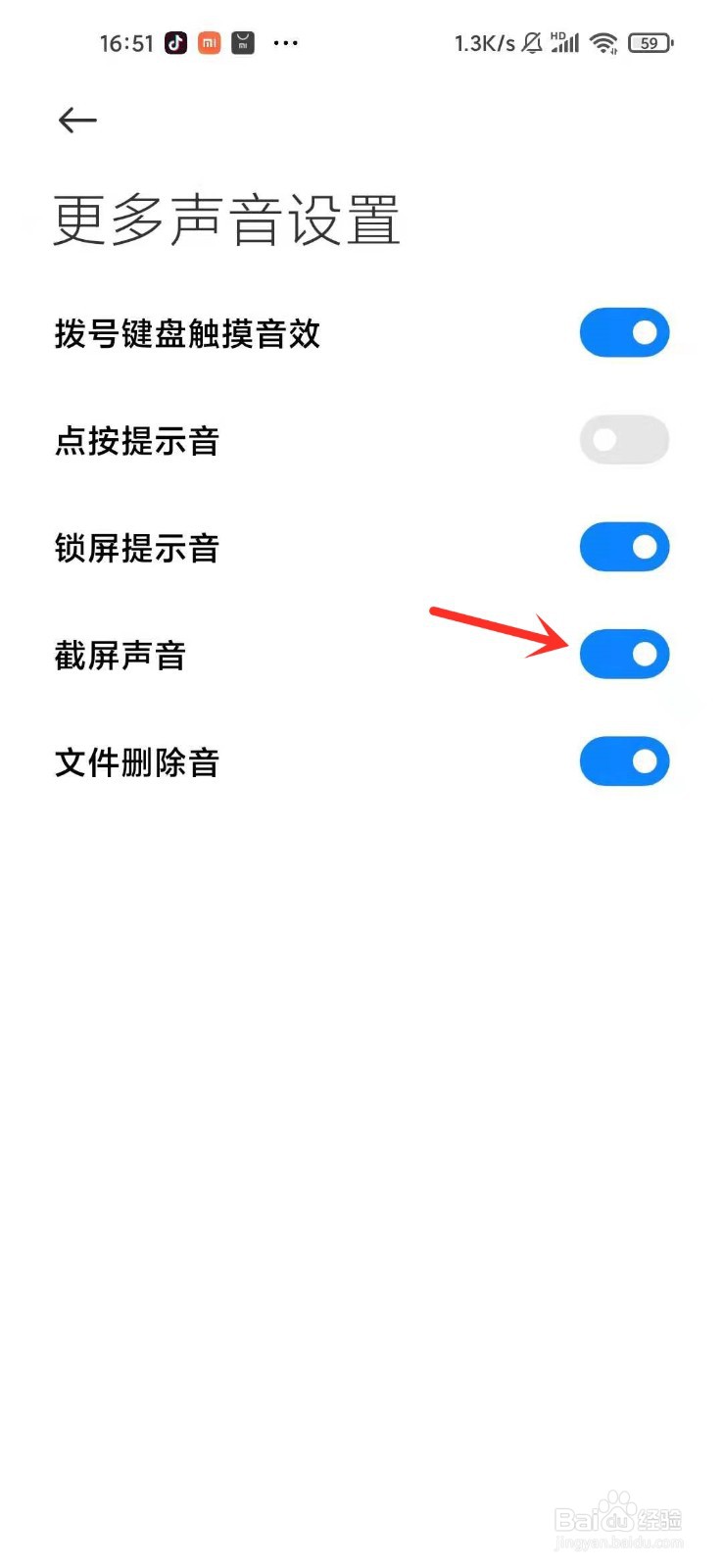
Task: Disable the 文件删除音 switch
Action: (x=624, y=761)
